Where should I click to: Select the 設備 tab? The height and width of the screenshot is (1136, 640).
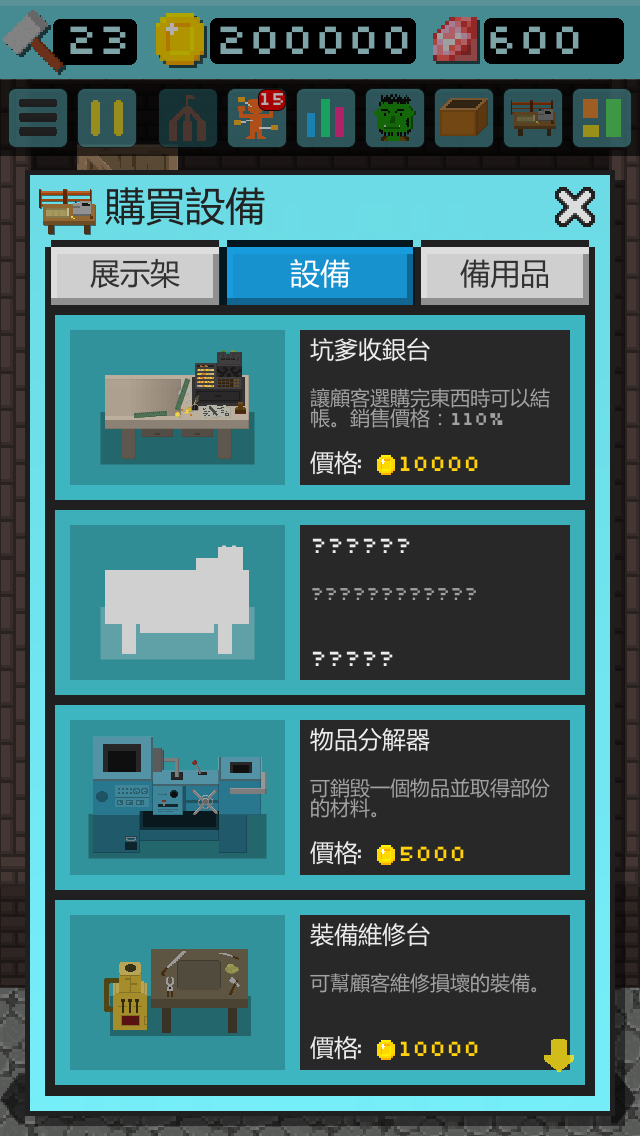[319, 275]
